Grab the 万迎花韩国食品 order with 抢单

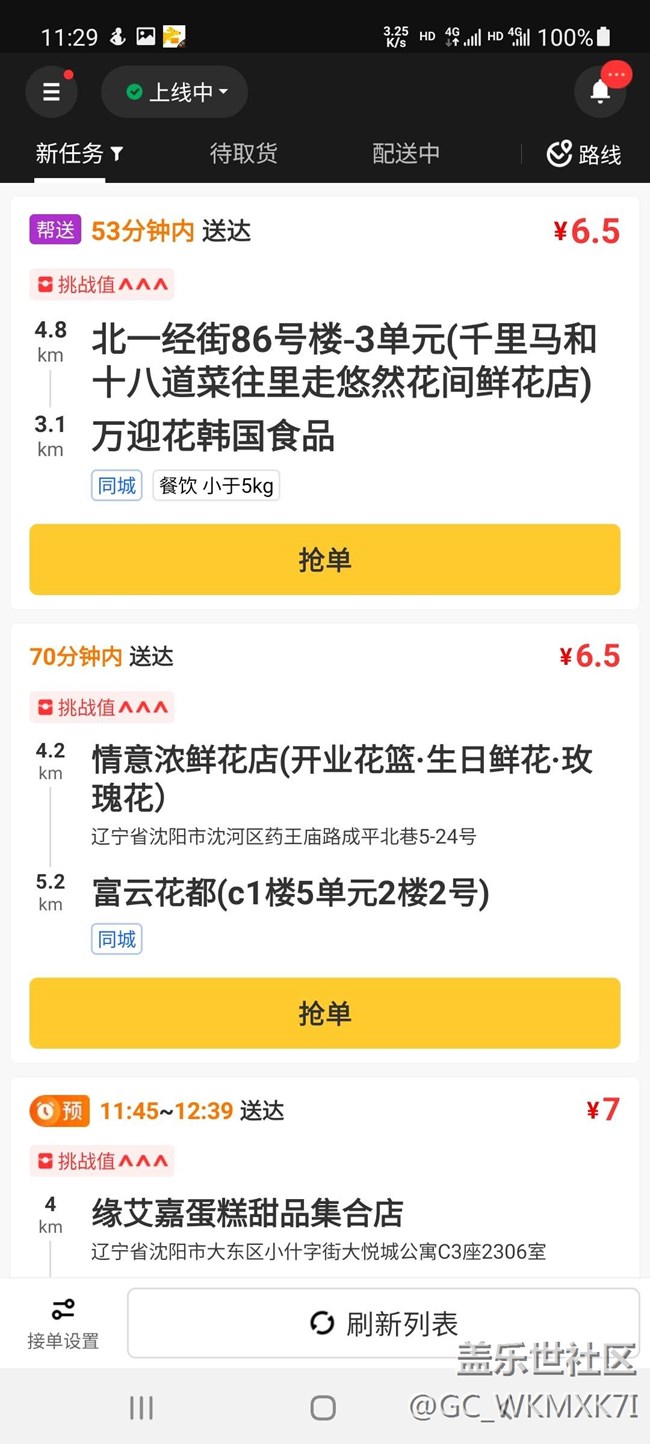325,559
